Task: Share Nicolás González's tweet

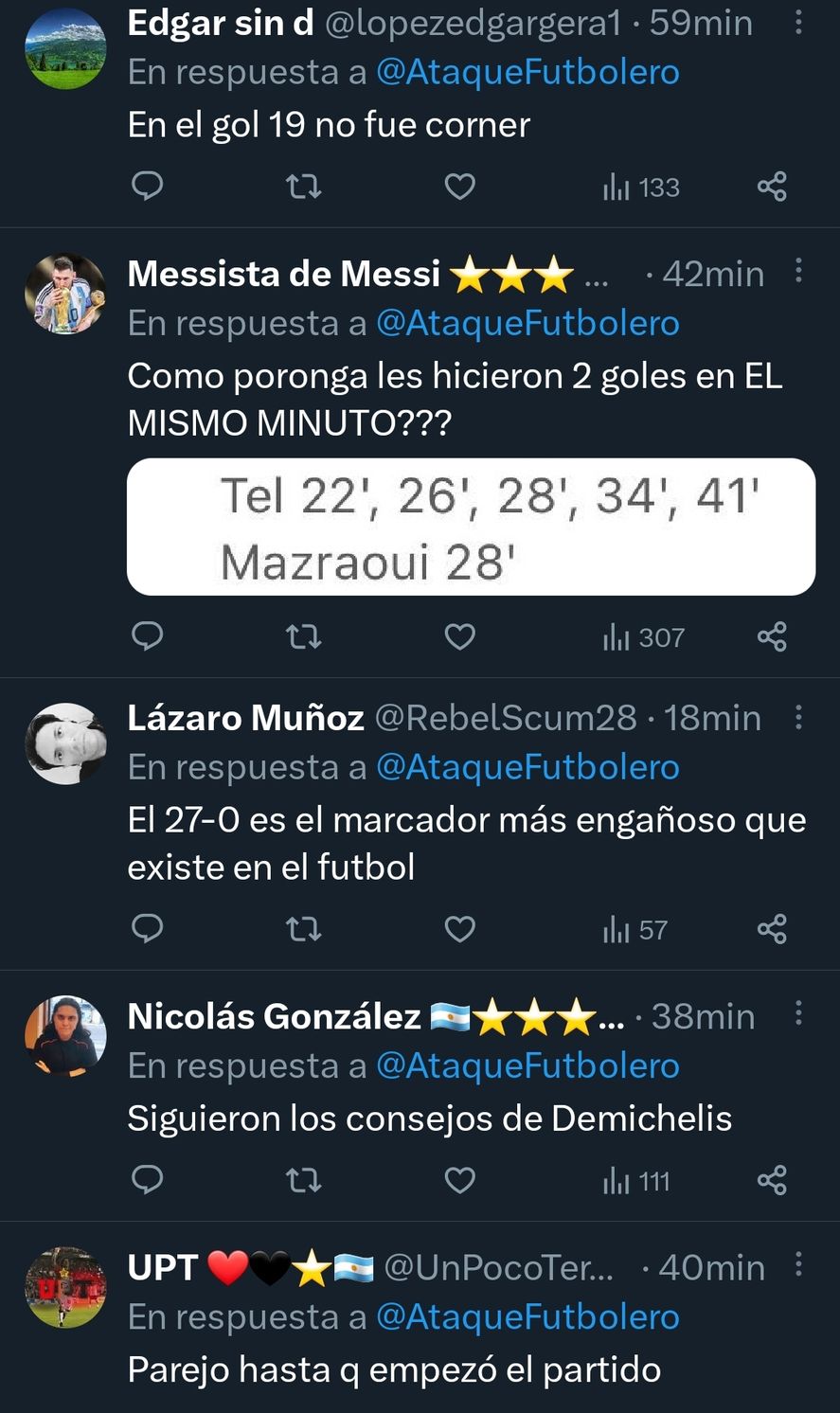Action: coord(772,1180)
